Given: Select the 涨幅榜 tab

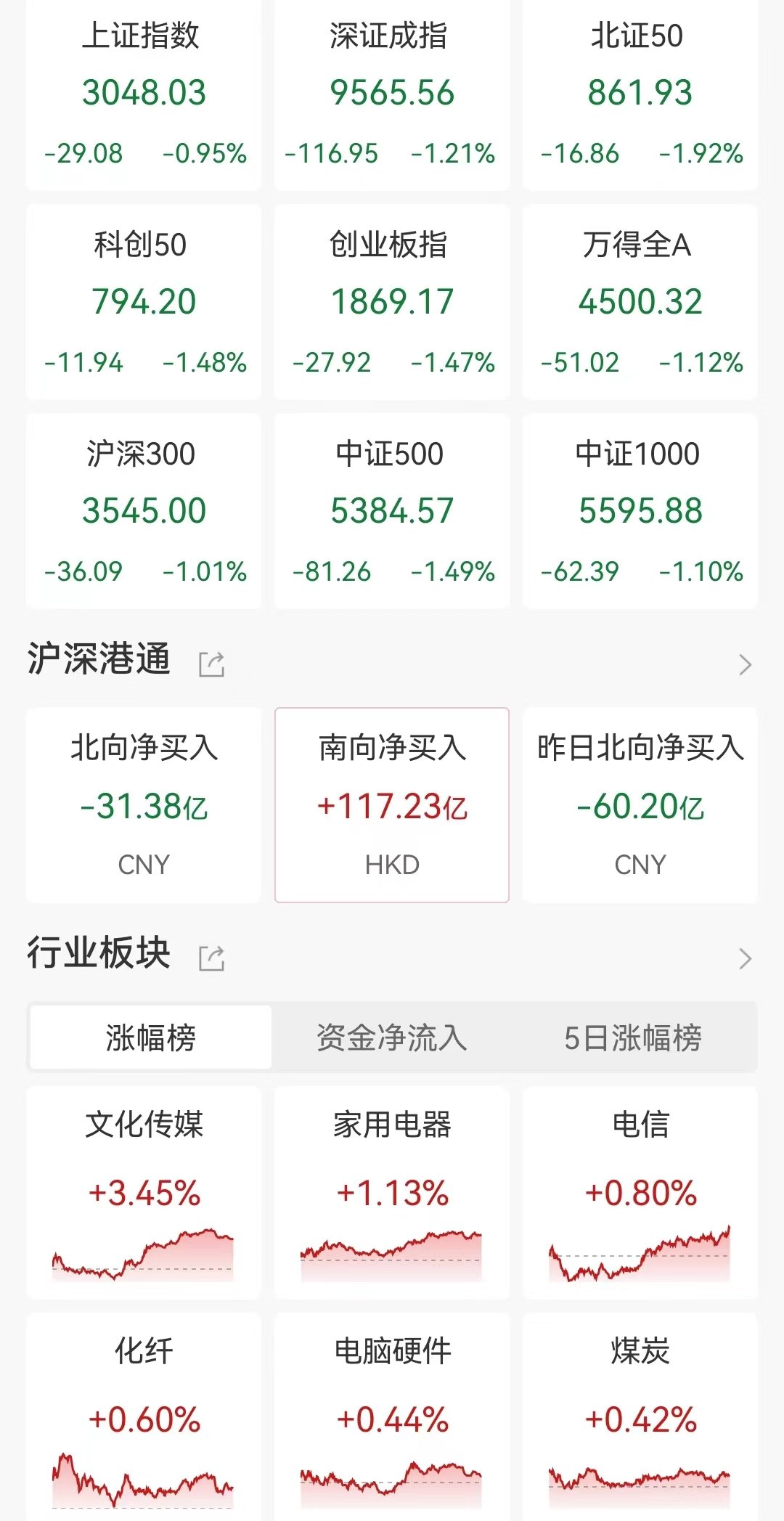Looking at the screenshot, I should point(150,1037).
